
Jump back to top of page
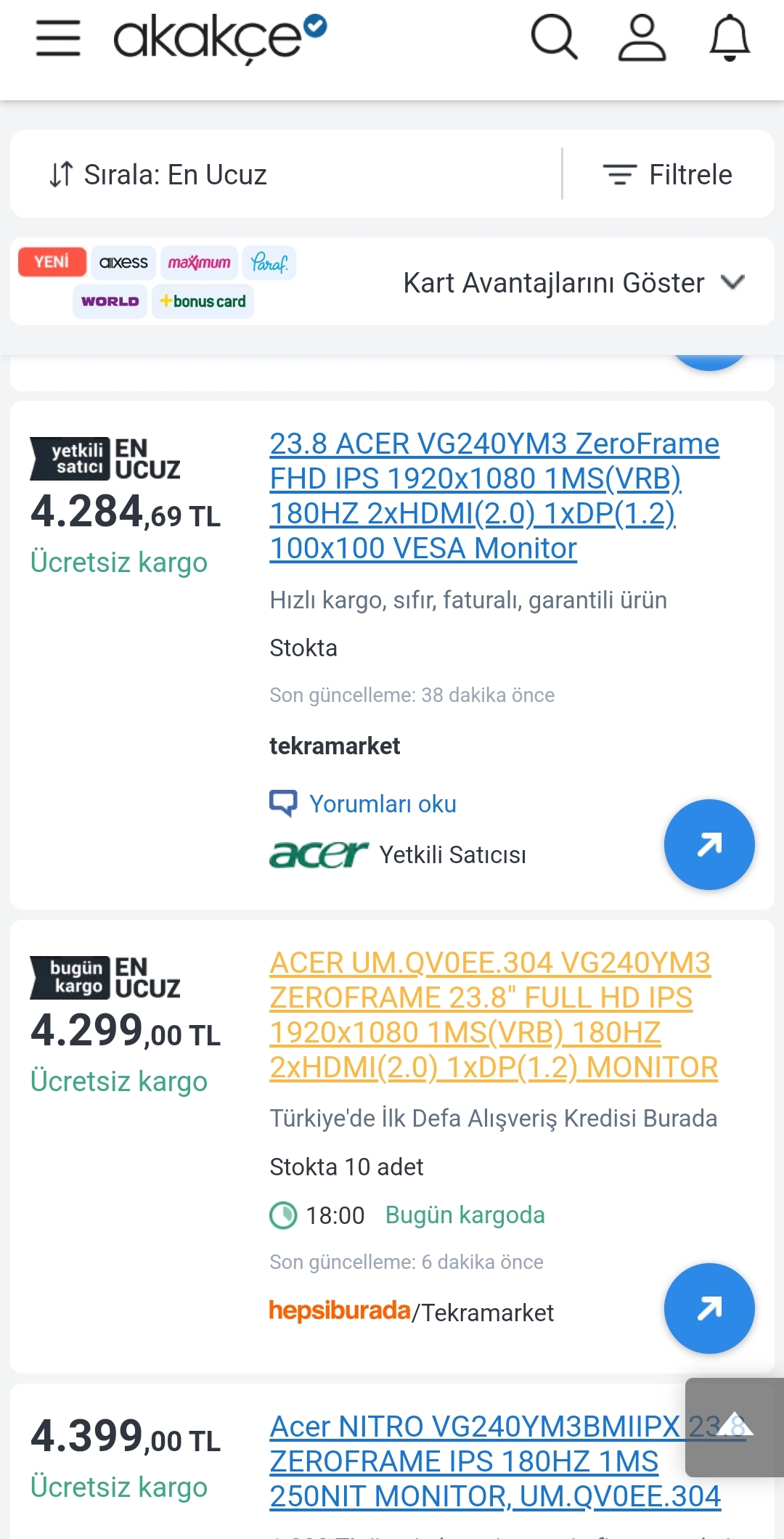tap(735, 1426)
